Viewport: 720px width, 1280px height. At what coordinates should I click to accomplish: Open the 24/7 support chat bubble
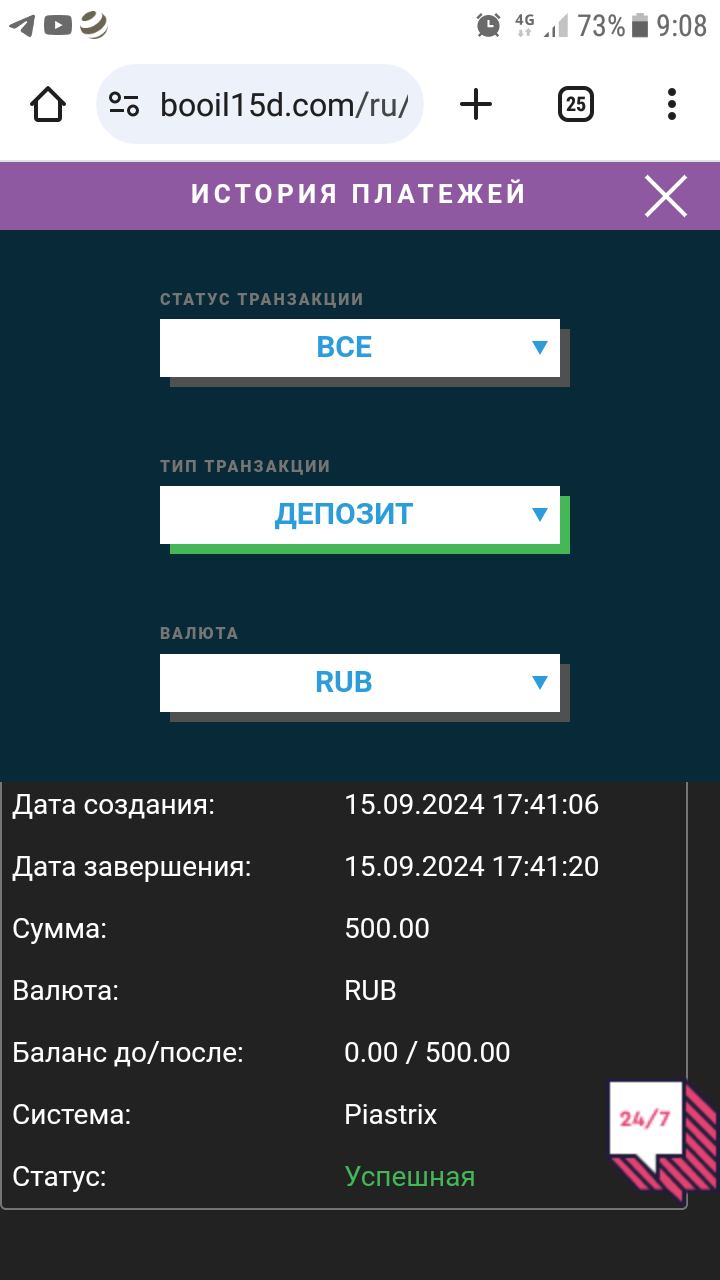pyautogui.click(x=662, y=1137)
